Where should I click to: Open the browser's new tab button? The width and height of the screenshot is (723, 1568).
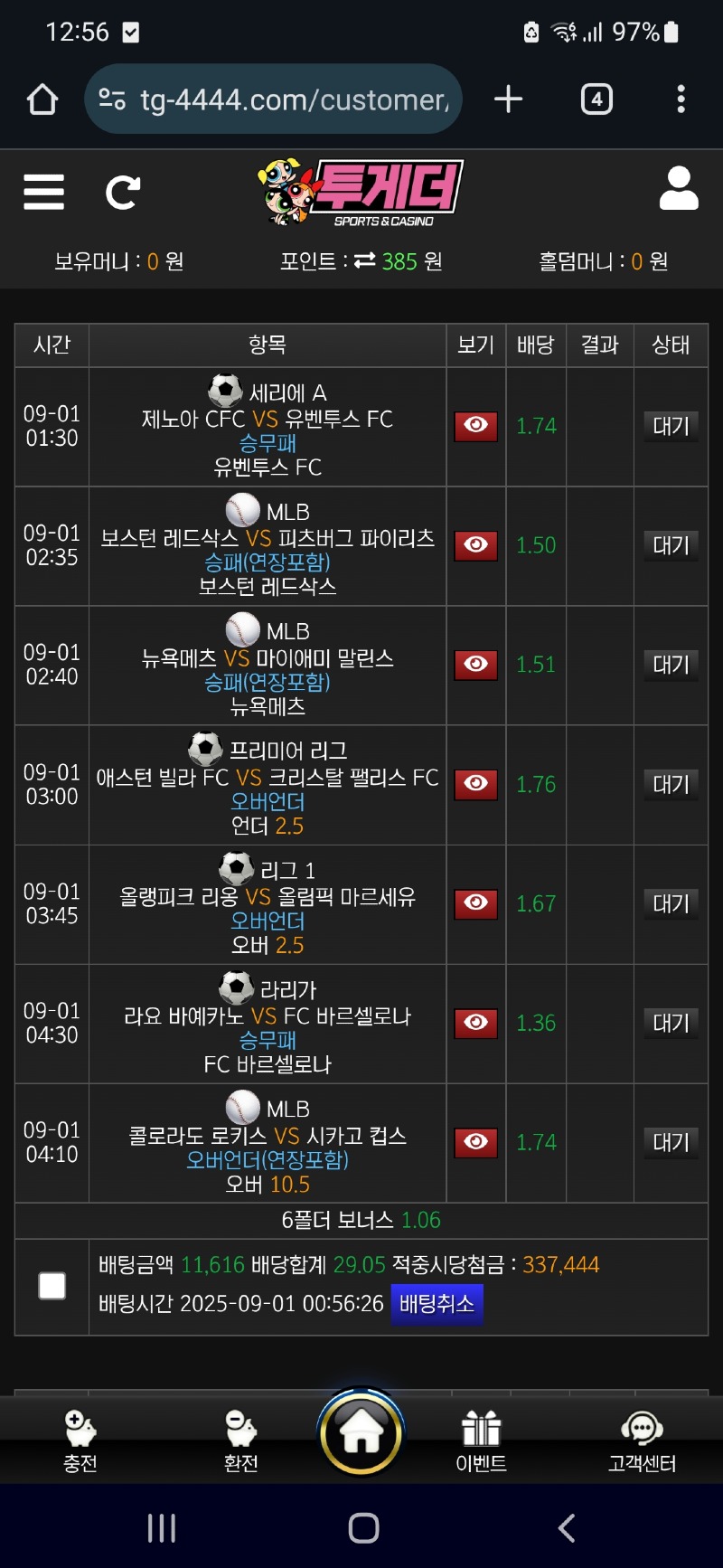509,99
